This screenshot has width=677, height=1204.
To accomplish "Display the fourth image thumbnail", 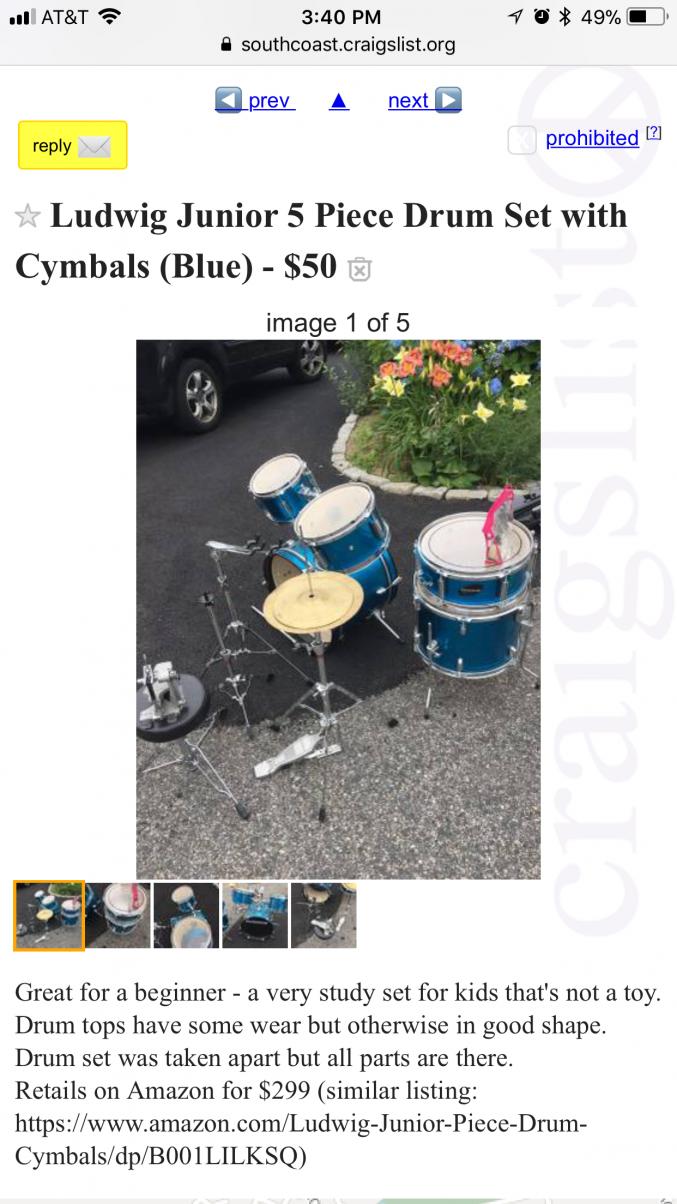I will [x=255, y=915].
